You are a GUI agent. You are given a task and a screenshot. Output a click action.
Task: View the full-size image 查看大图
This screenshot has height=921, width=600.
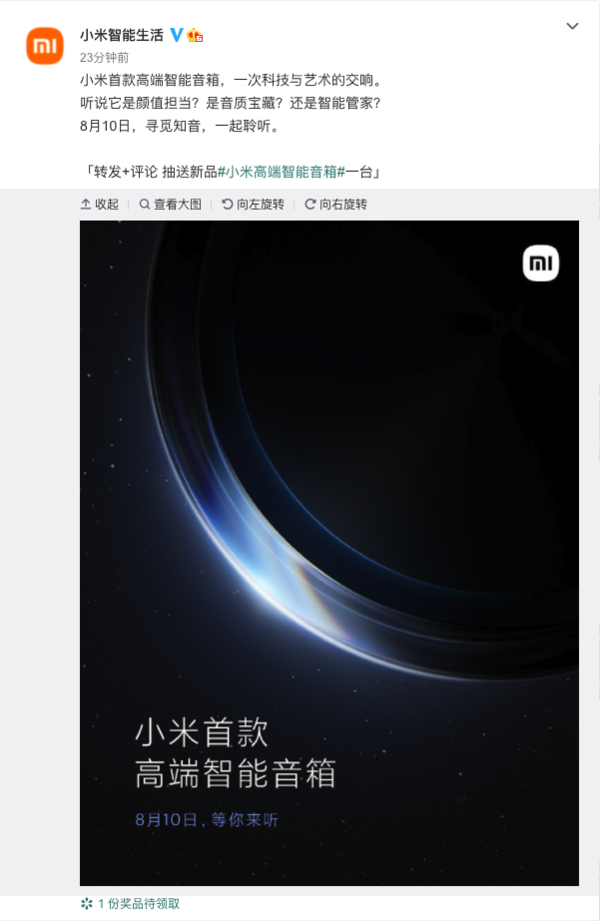(x=171, y=204)
